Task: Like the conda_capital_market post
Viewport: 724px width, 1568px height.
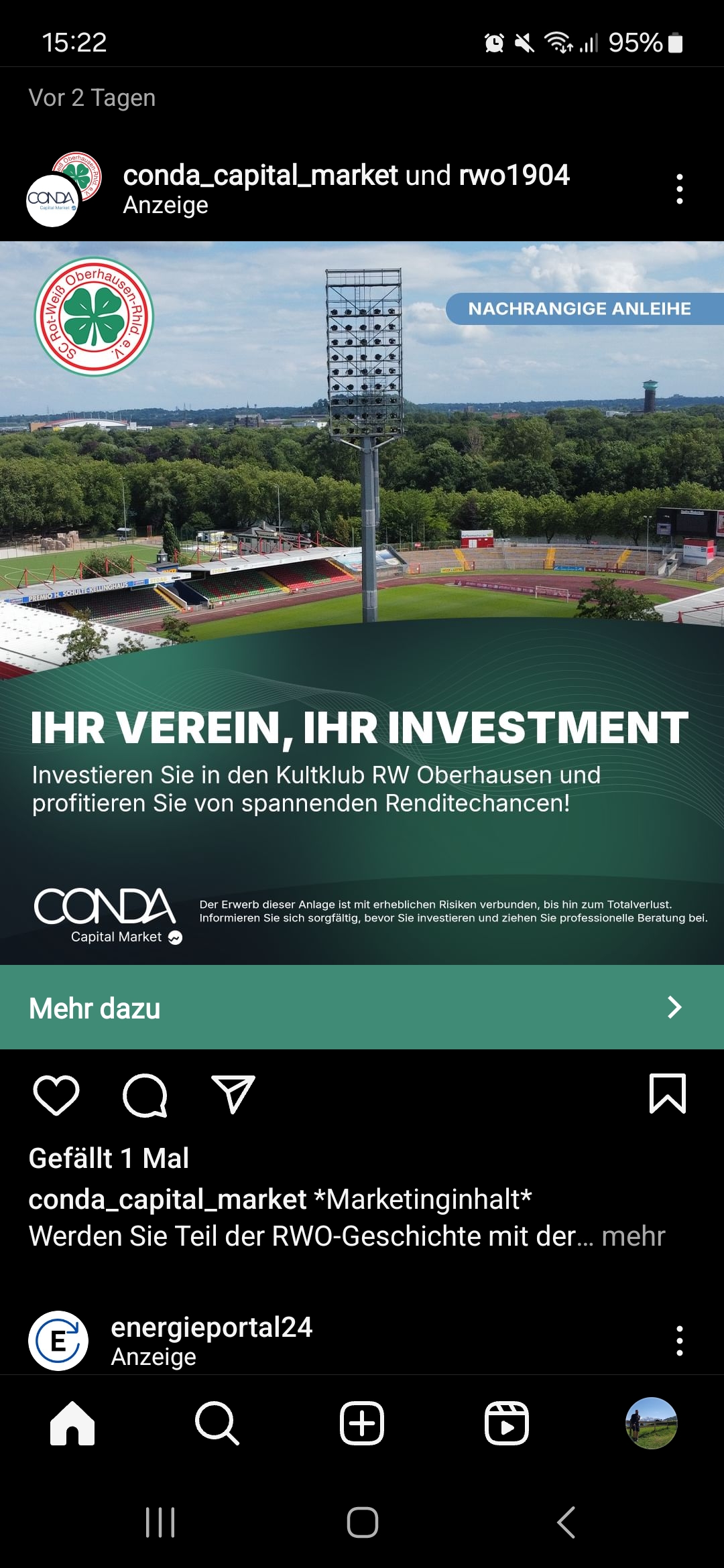Action: pyautogui.click(x=56, y=1096)
